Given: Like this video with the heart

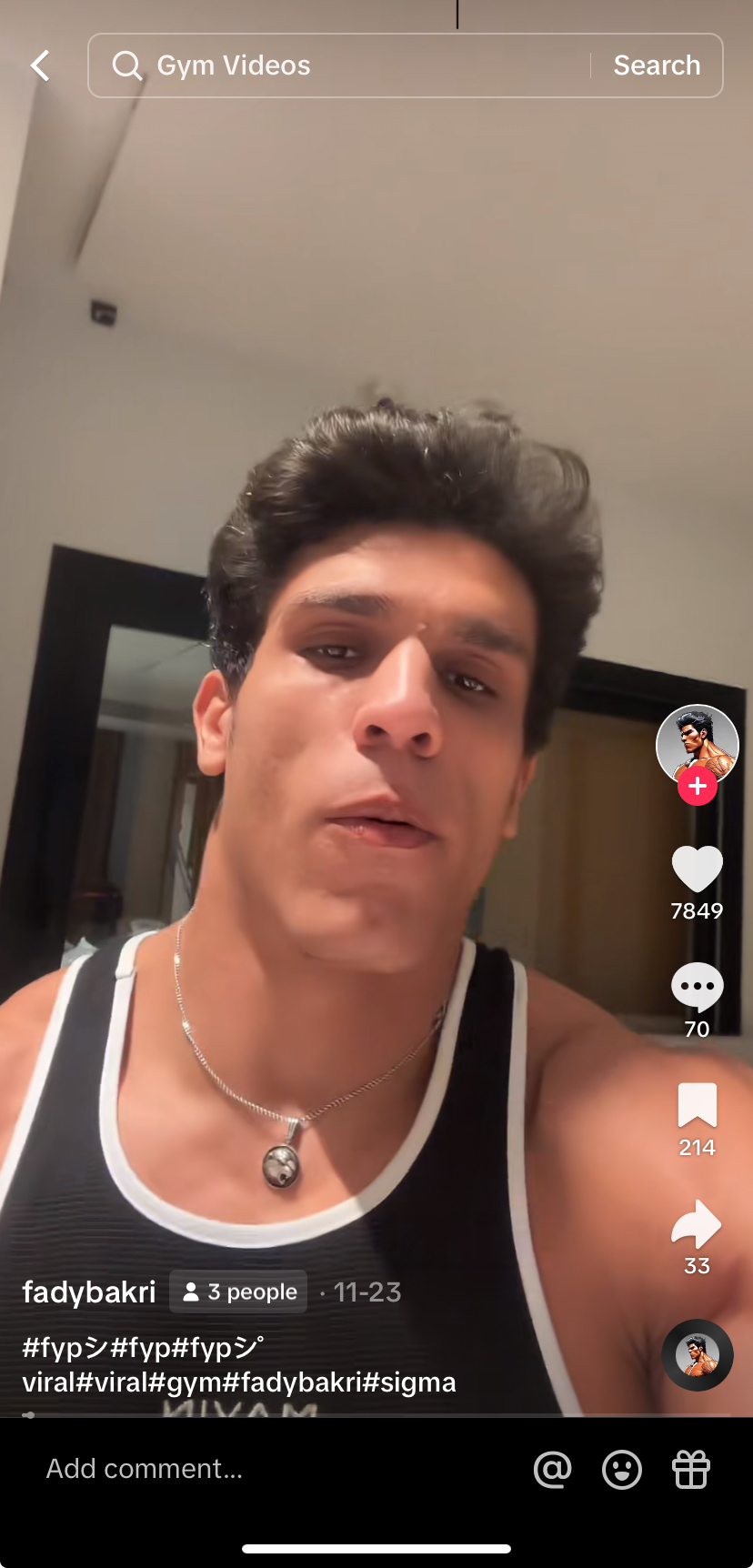Looking at the screenshot, I should (697, 869).
